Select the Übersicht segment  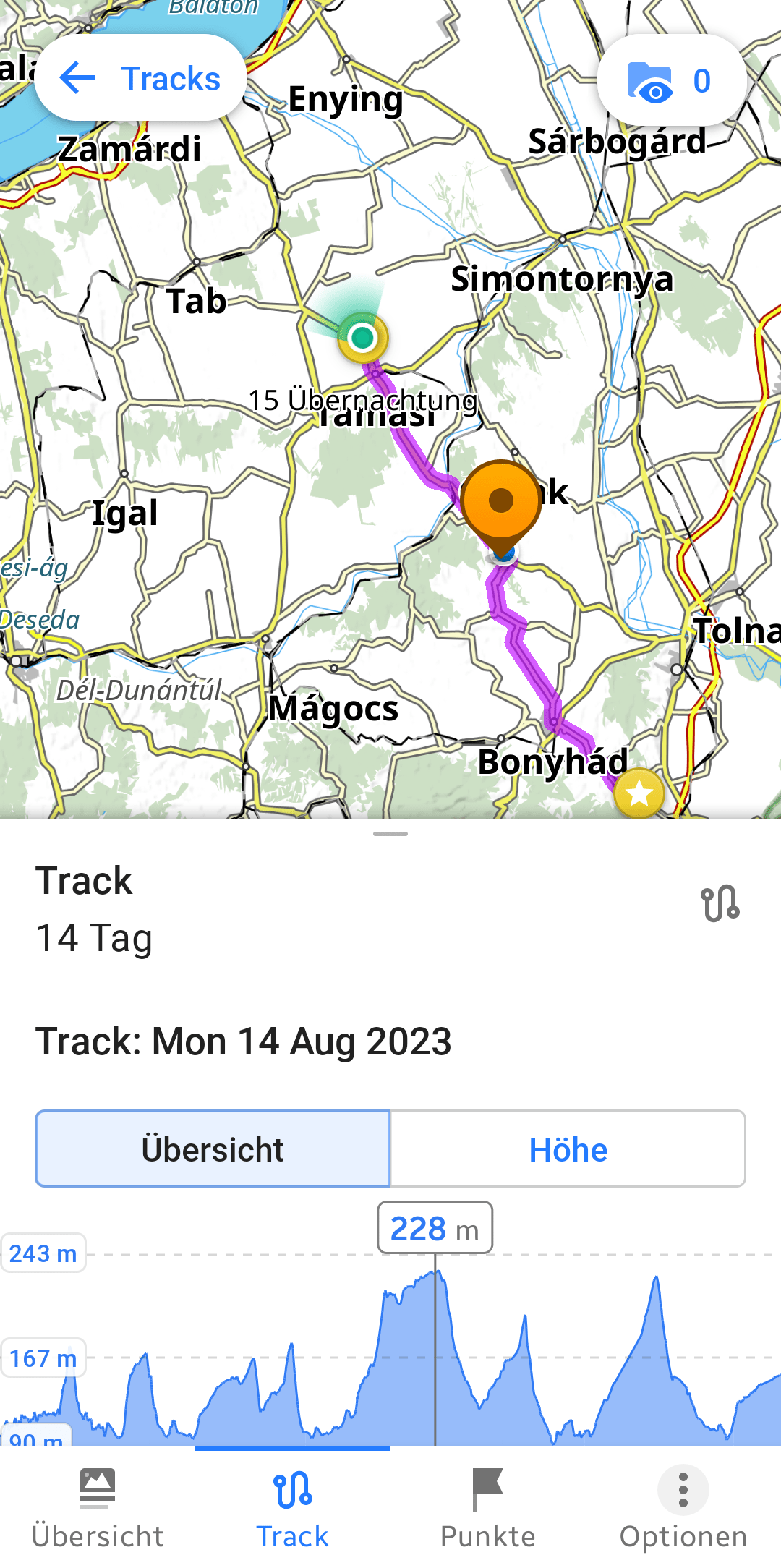(213, 1149)
